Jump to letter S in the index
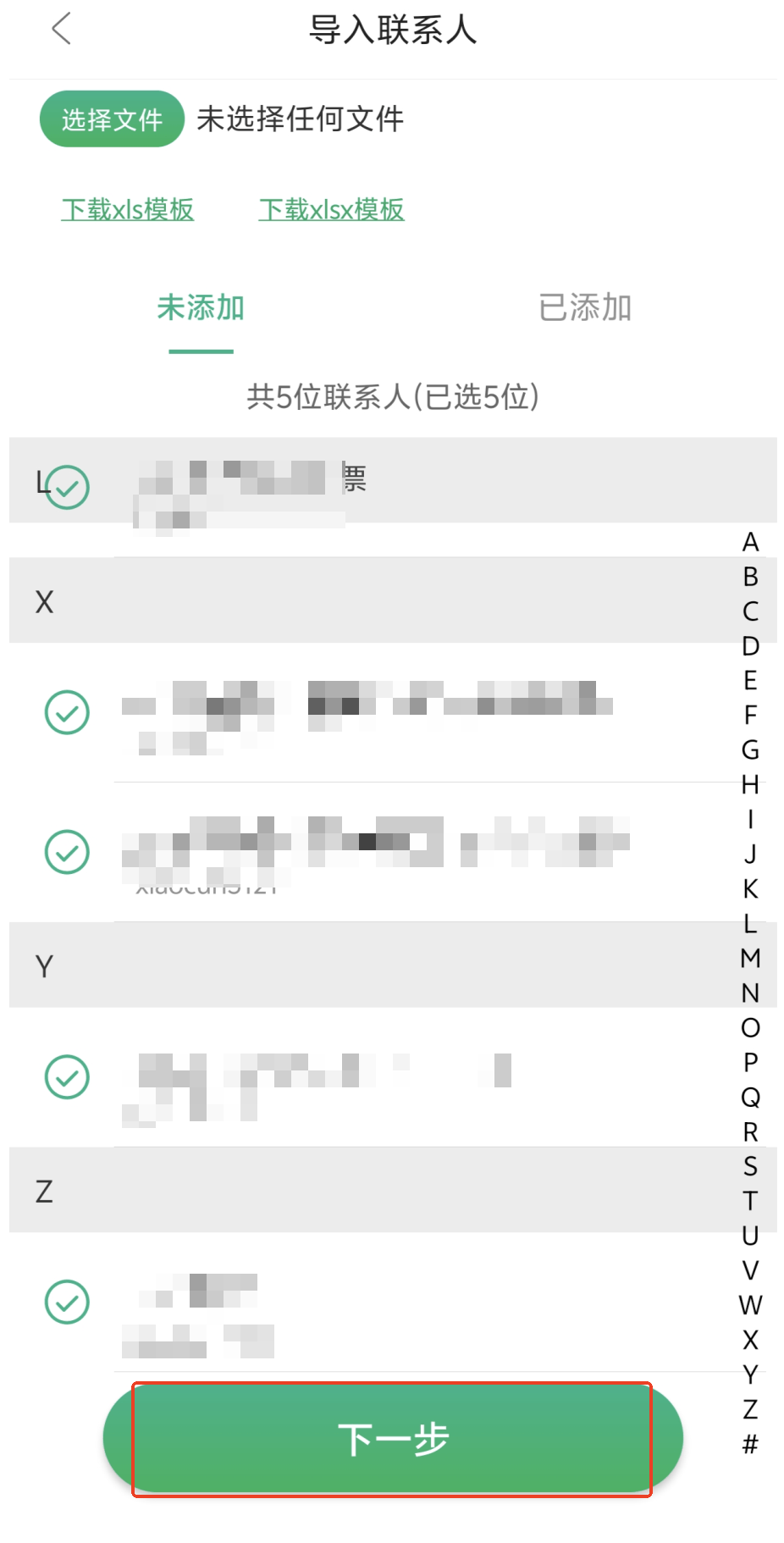 pyautogui.click(x=750, y=1166)
